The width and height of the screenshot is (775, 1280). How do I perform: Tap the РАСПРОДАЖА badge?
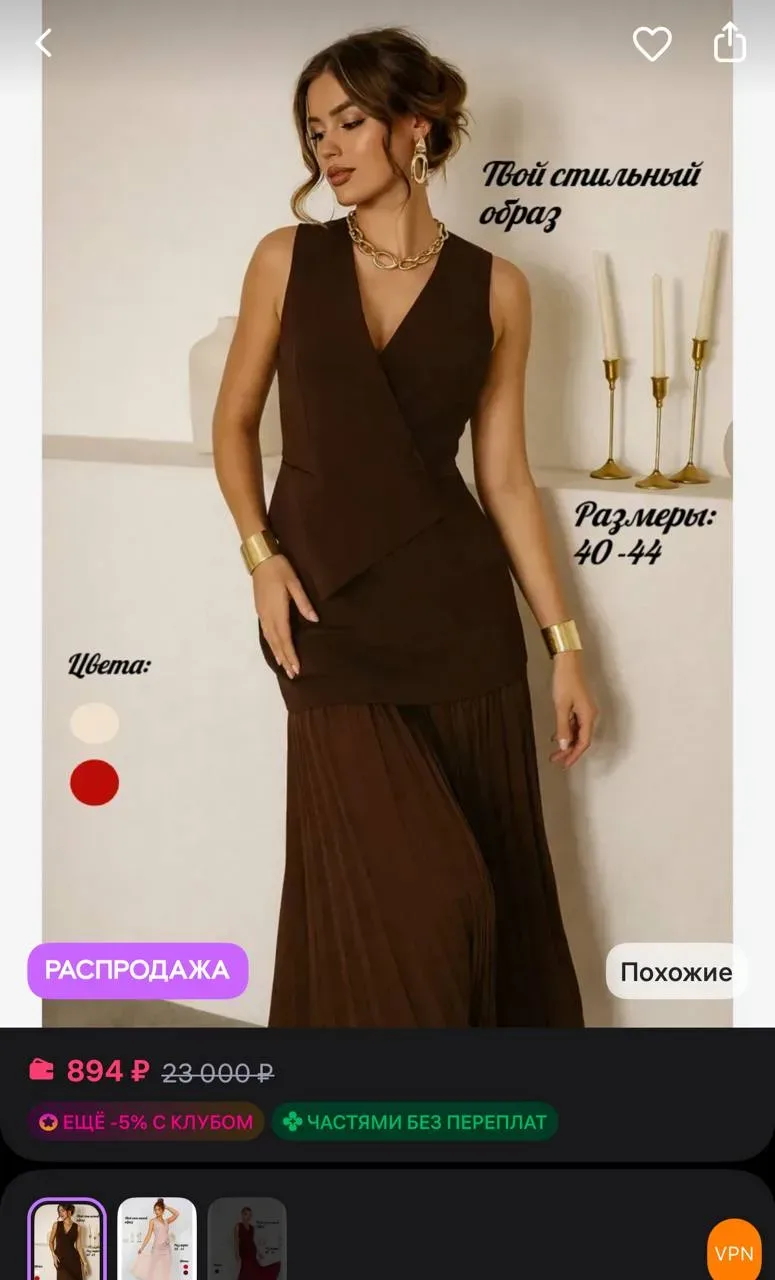(x=137, y=970)
